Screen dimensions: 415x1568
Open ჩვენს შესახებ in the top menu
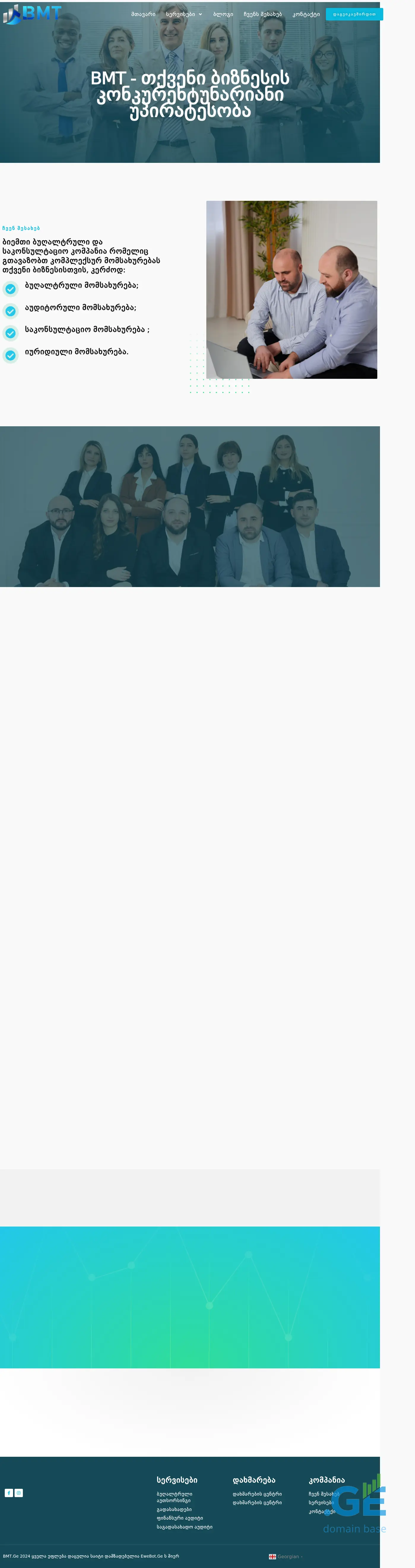click(263, 14)
